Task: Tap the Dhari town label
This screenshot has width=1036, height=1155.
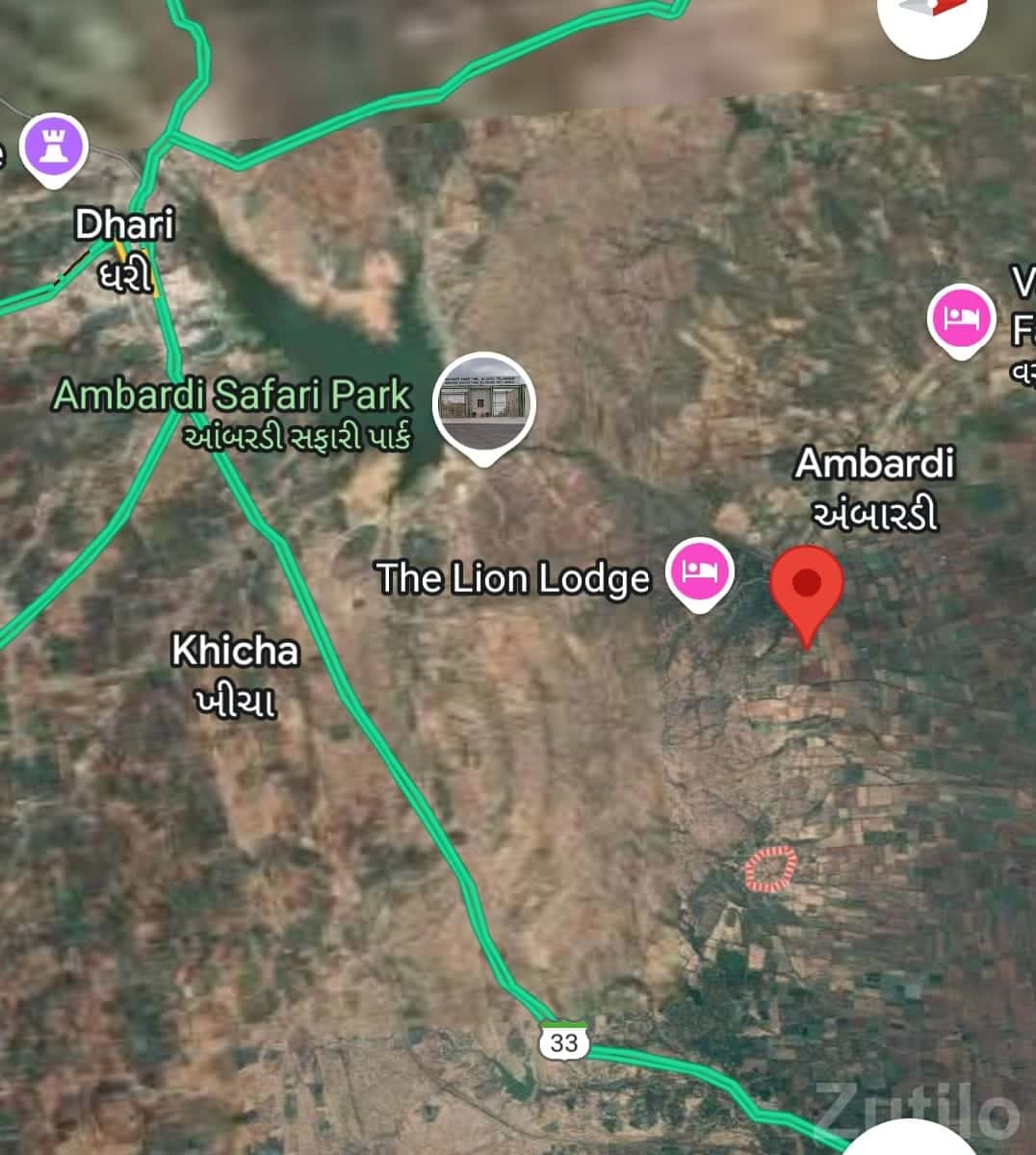Action: [126, 225]
